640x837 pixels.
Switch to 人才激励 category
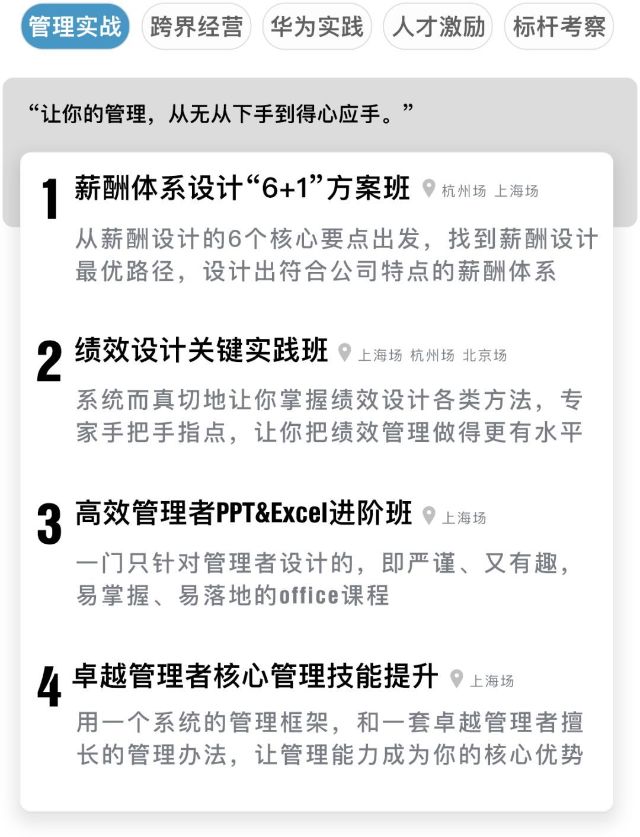438,27
